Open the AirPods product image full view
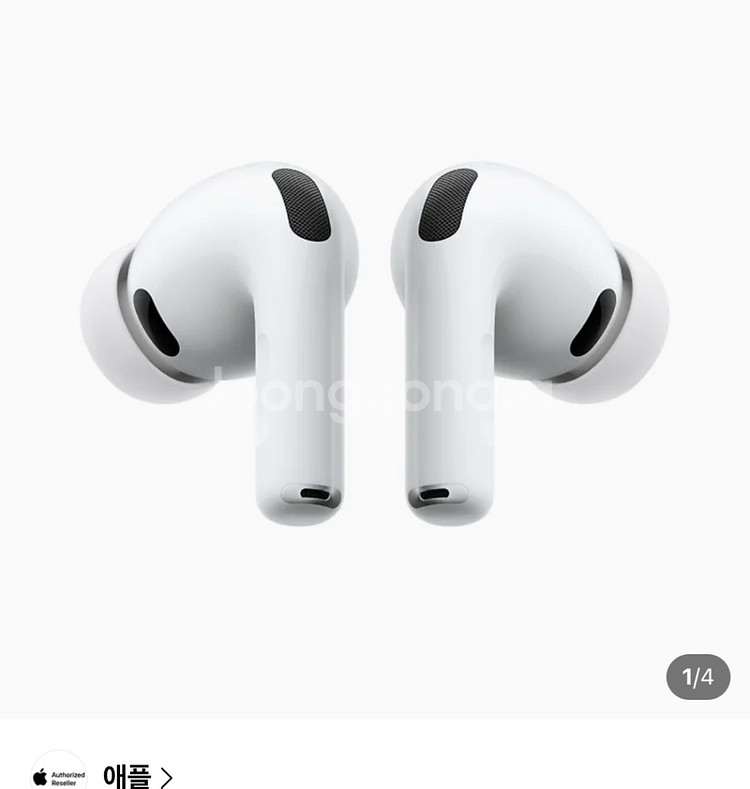Screen dimensions: 750x789 [375, 359]
